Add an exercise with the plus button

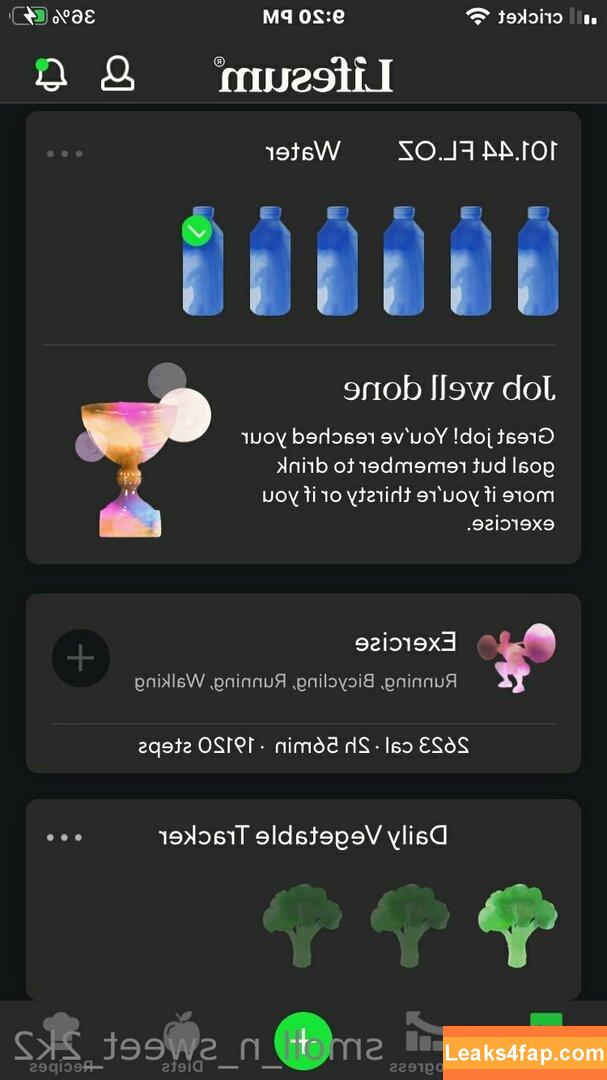point(81,658)
